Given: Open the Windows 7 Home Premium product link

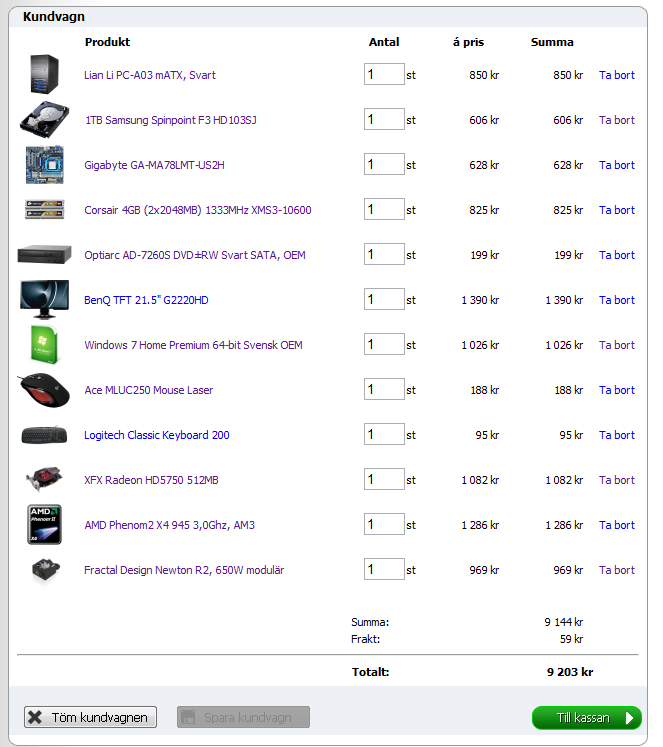Looking at the screenshot, I should click(193, 345).
